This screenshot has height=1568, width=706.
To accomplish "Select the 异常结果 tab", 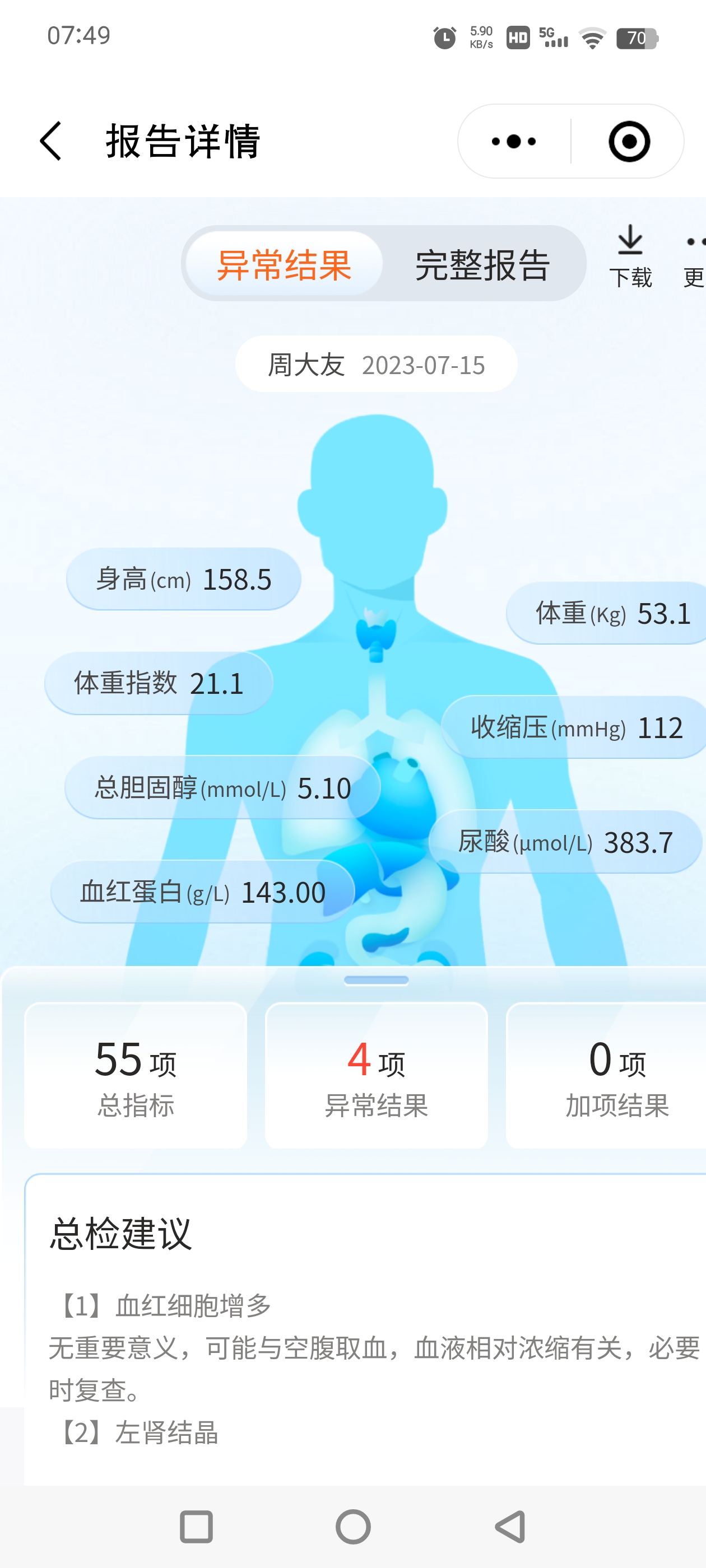I will click(x=284, y=265).
